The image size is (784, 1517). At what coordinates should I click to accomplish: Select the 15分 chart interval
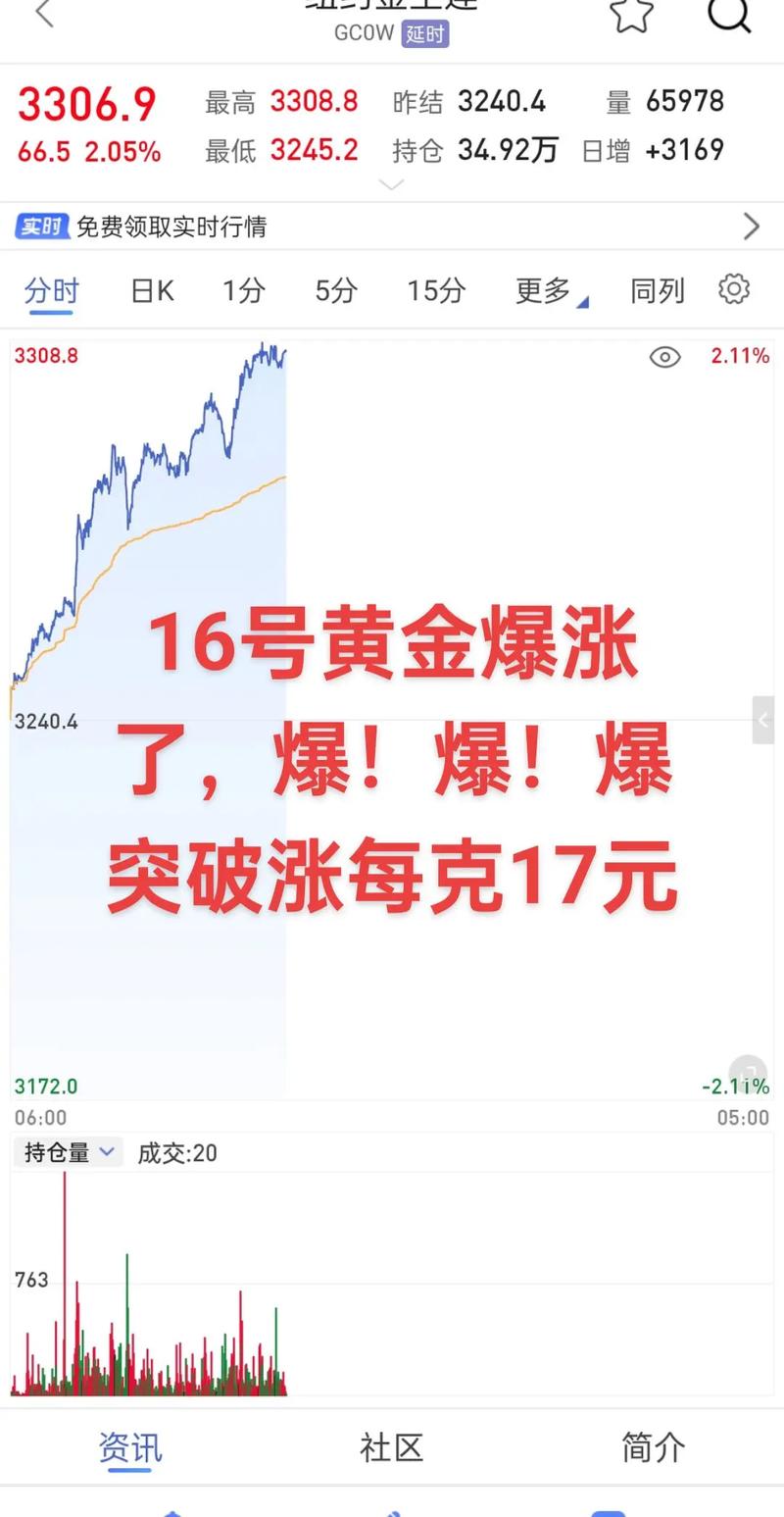point(436,291)
